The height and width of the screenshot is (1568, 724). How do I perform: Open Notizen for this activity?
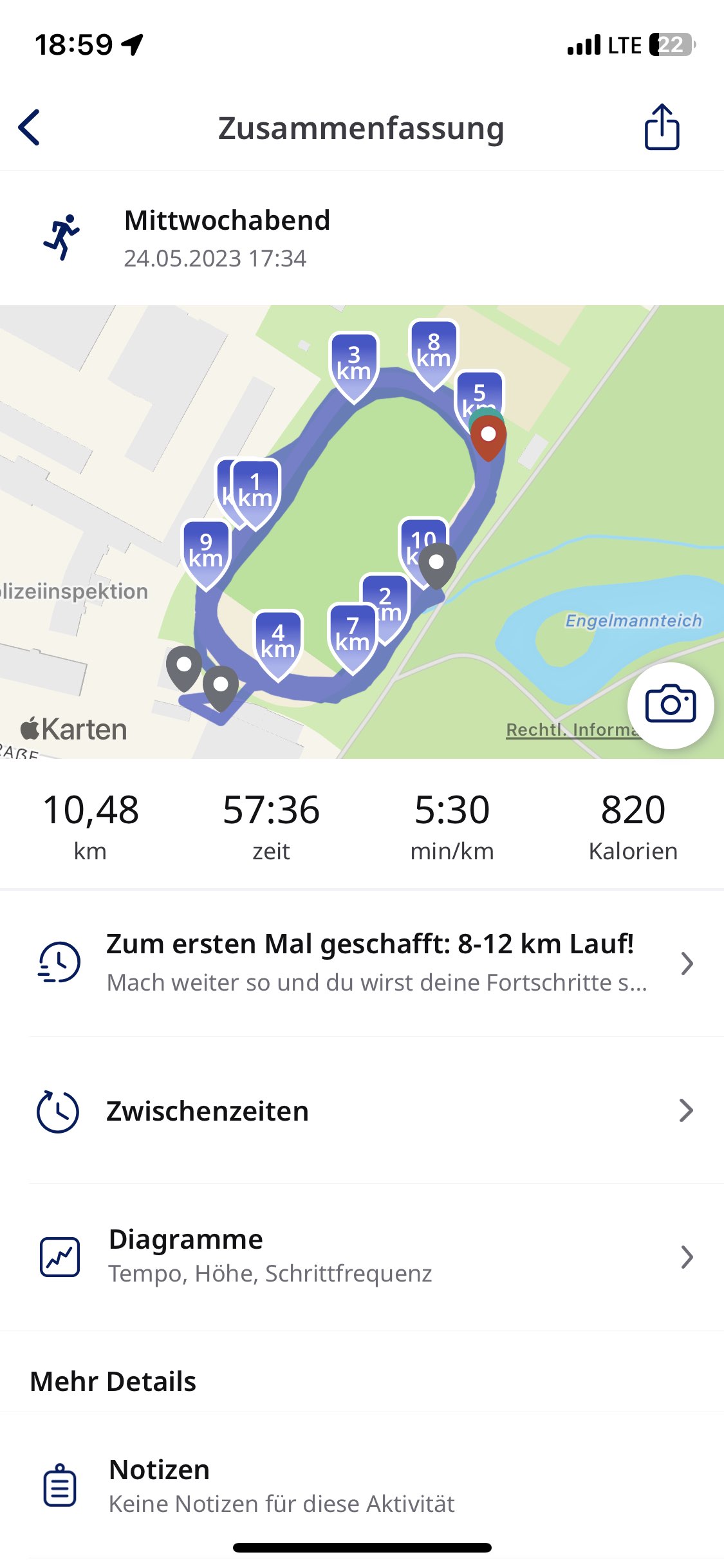(362, 1486)
